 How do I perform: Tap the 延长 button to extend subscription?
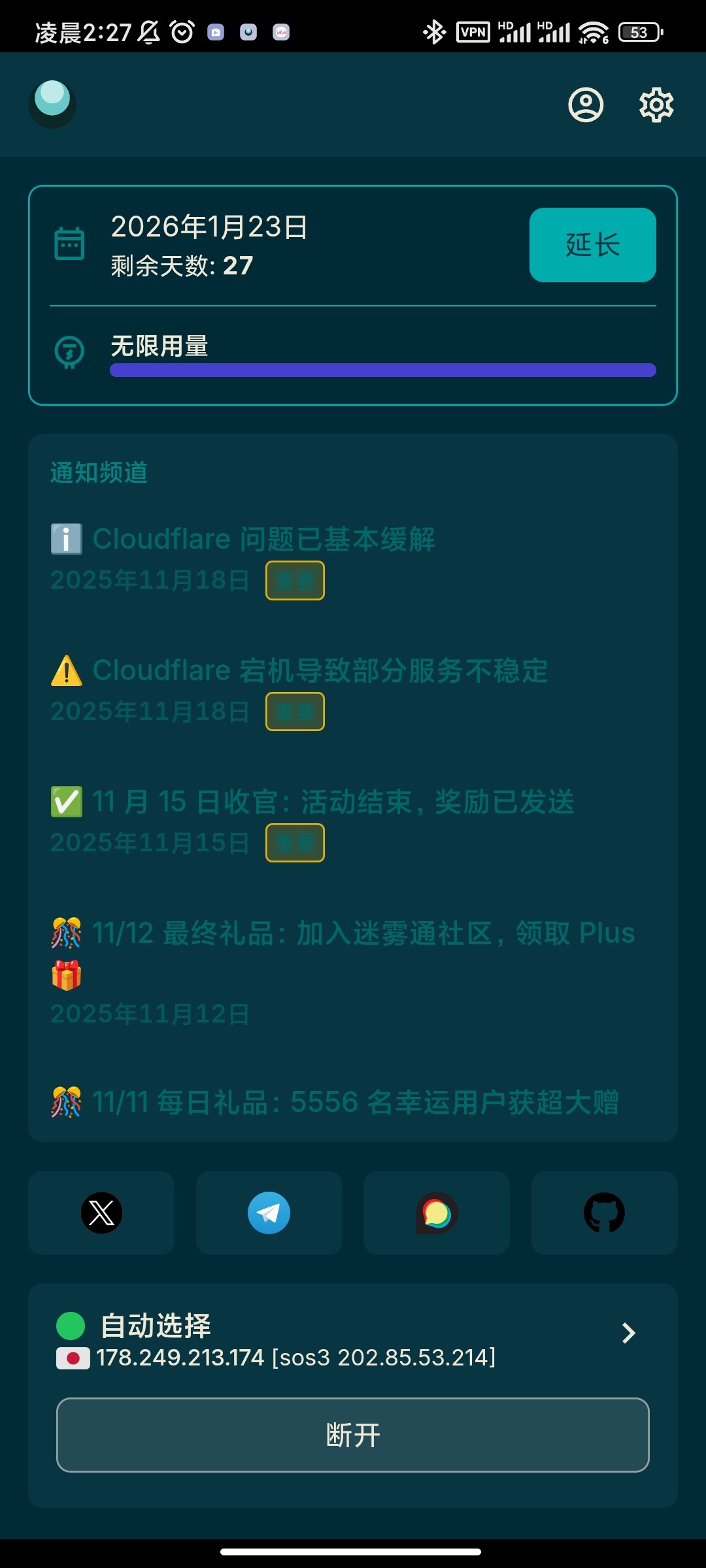(x=592, y=245)
